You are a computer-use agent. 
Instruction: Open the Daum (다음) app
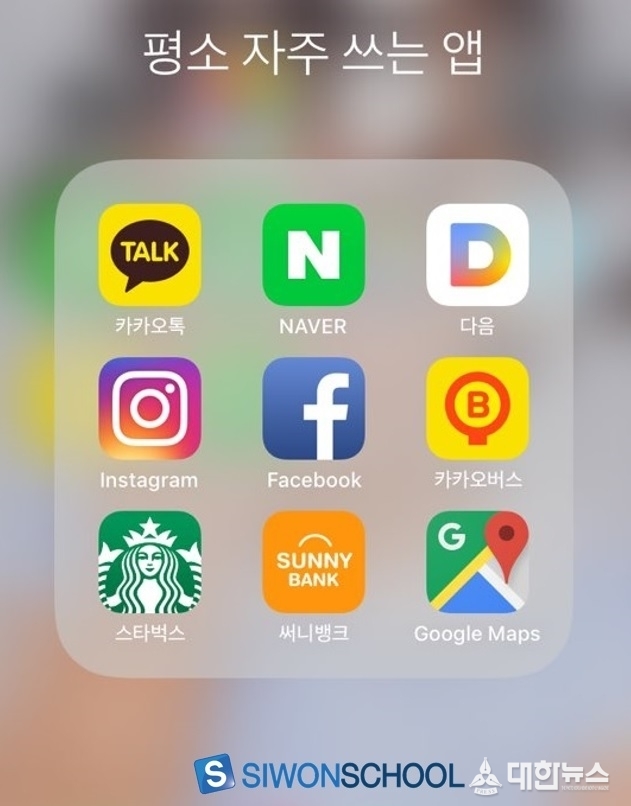(x=477, y=254)
